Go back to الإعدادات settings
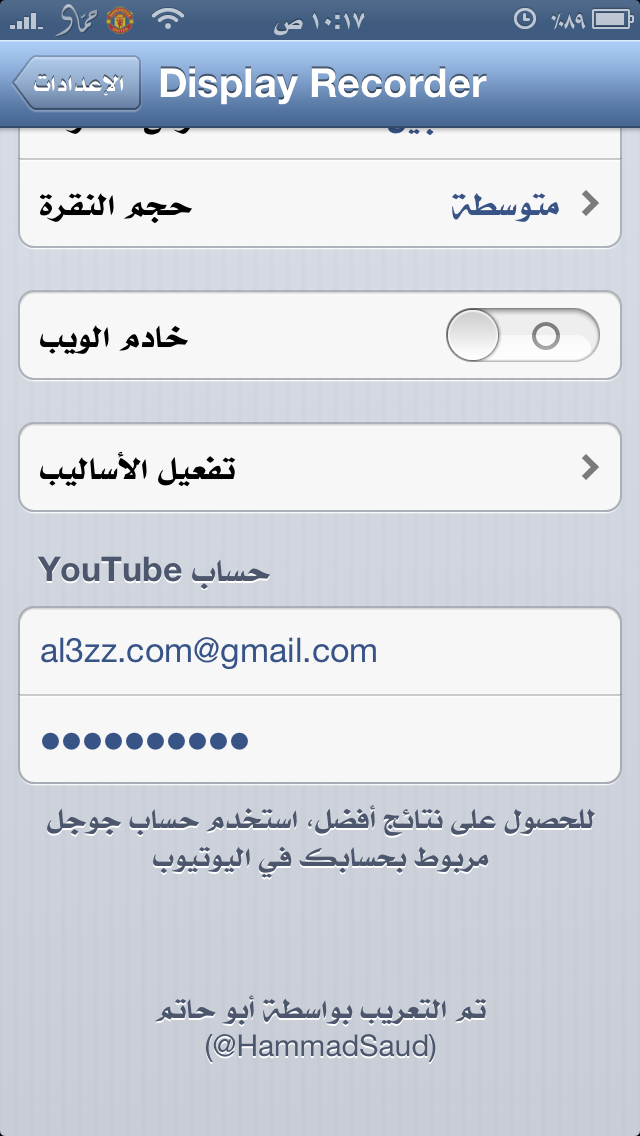 click(78, 85)
